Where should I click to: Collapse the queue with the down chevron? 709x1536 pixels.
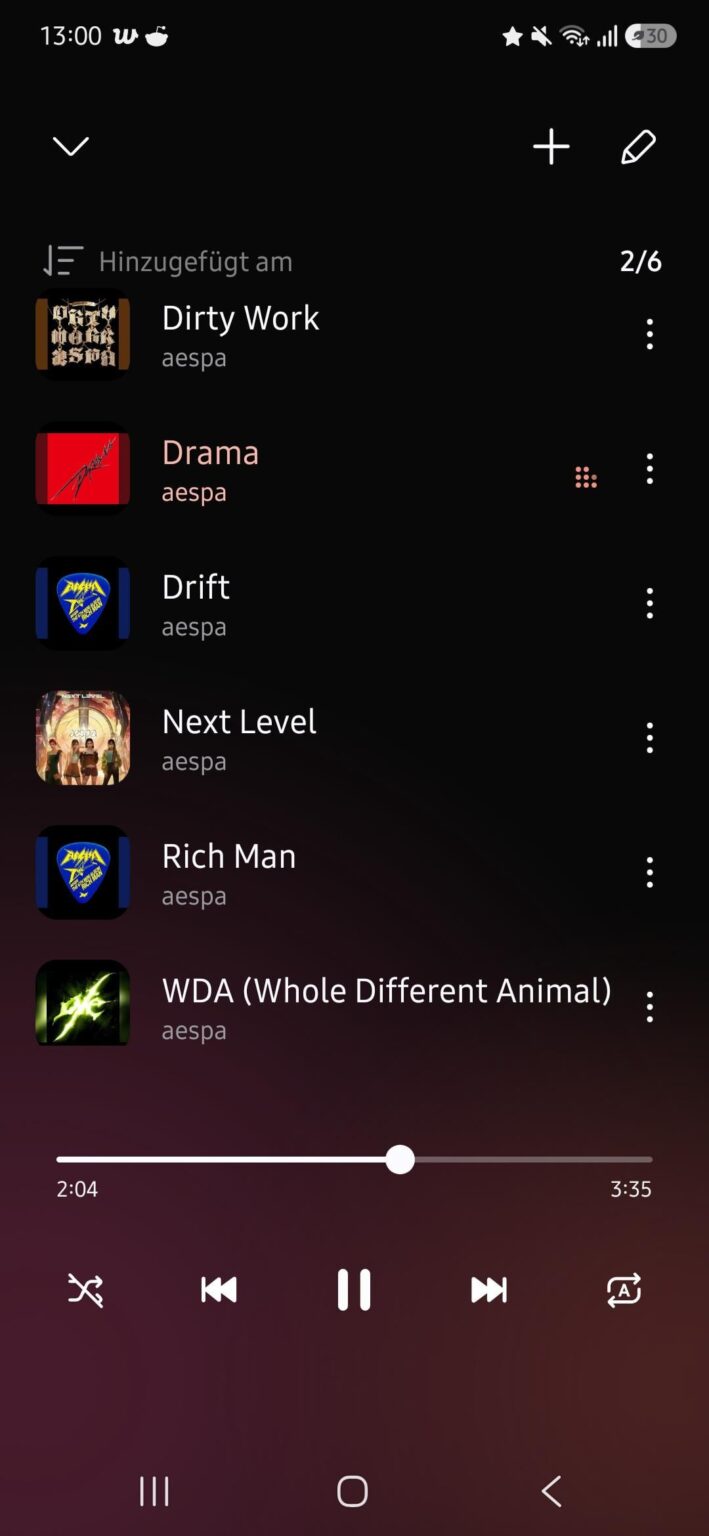[x=71, y=147]
